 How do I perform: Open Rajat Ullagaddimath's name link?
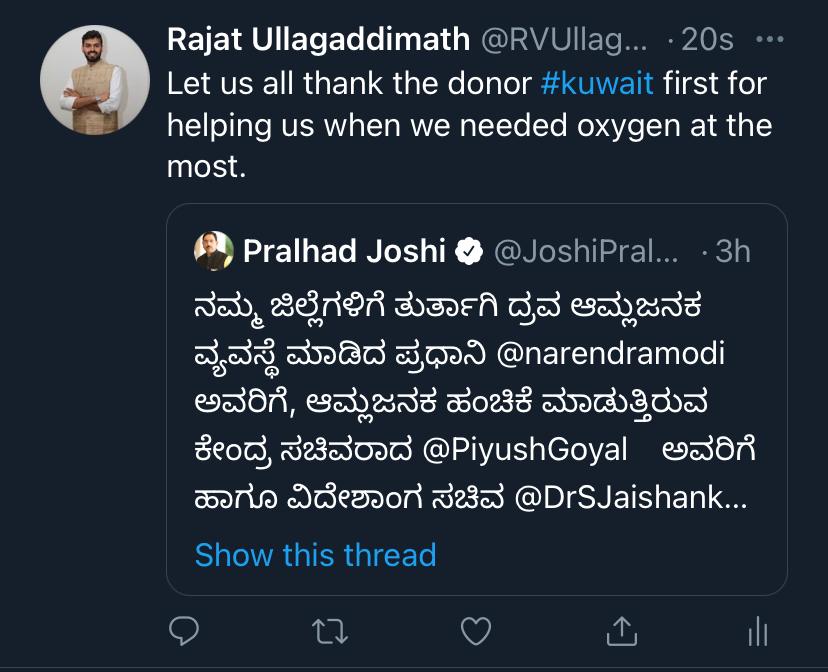[x=318, y=40]
